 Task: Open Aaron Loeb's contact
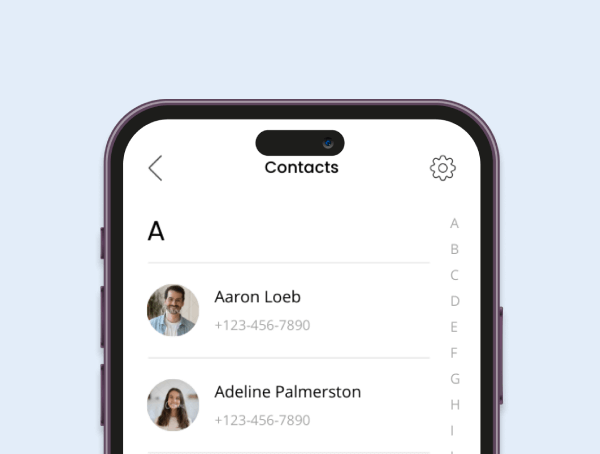pos(257,297)
